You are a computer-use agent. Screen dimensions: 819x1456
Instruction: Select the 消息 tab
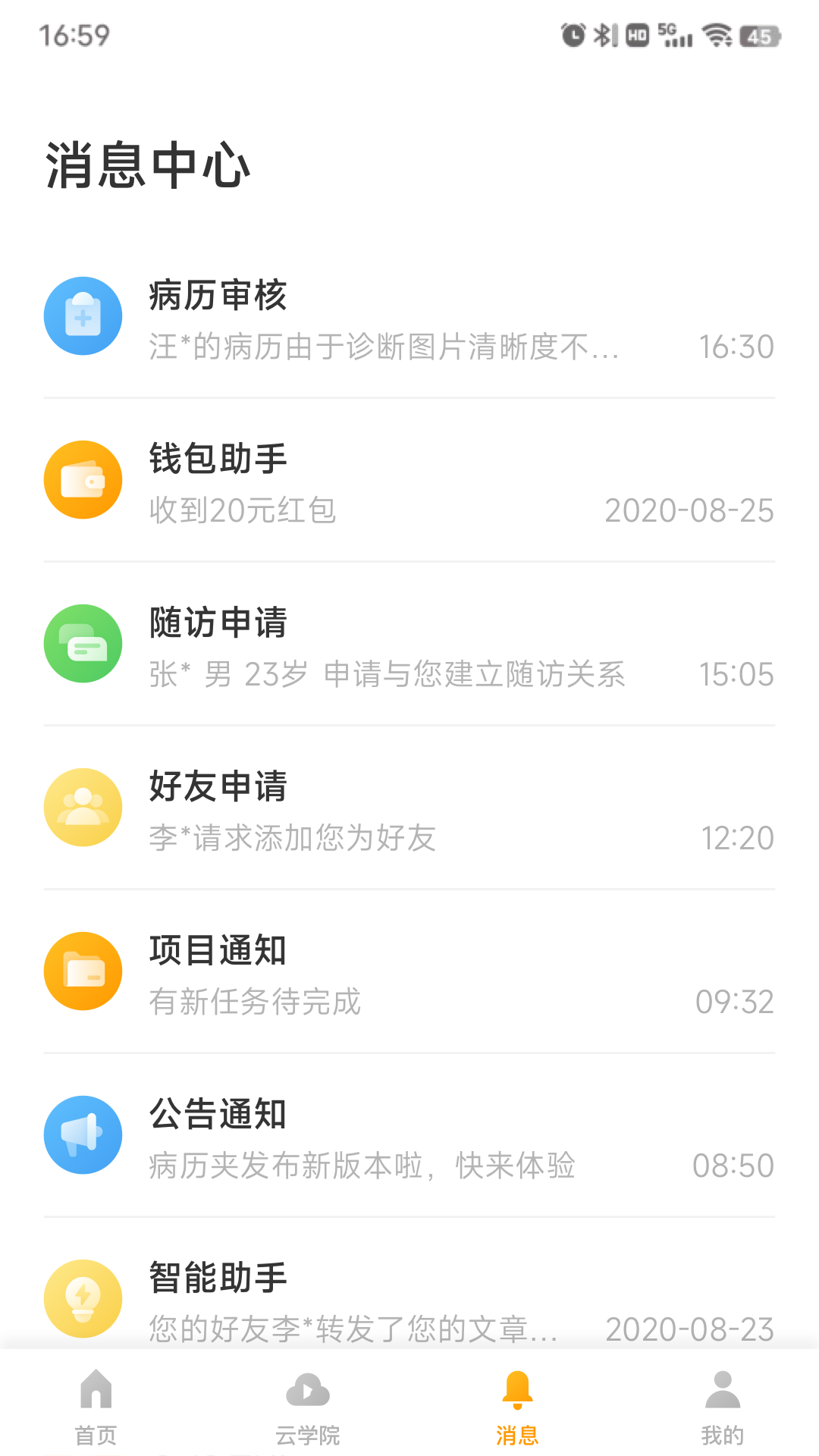517,1407
